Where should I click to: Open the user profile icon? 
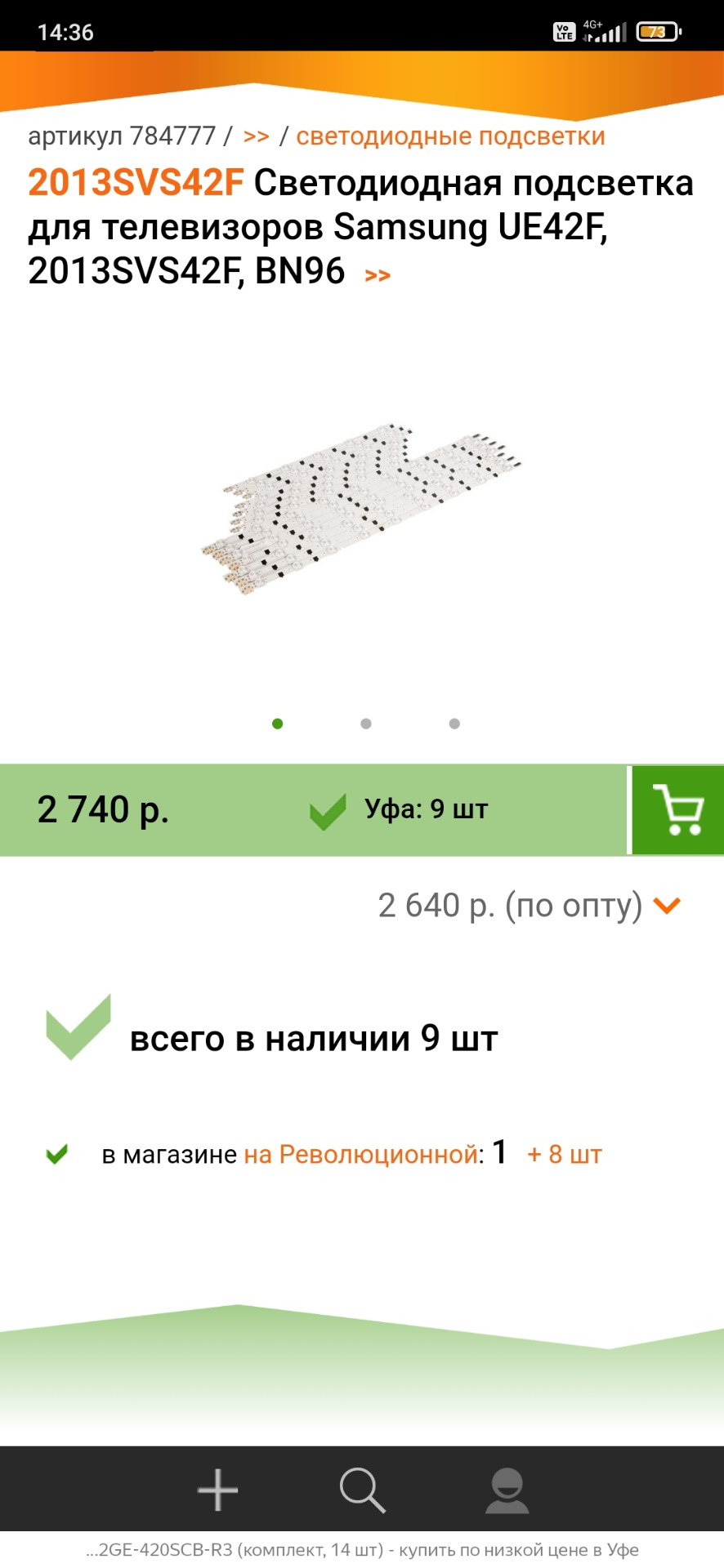point(507,1490)
